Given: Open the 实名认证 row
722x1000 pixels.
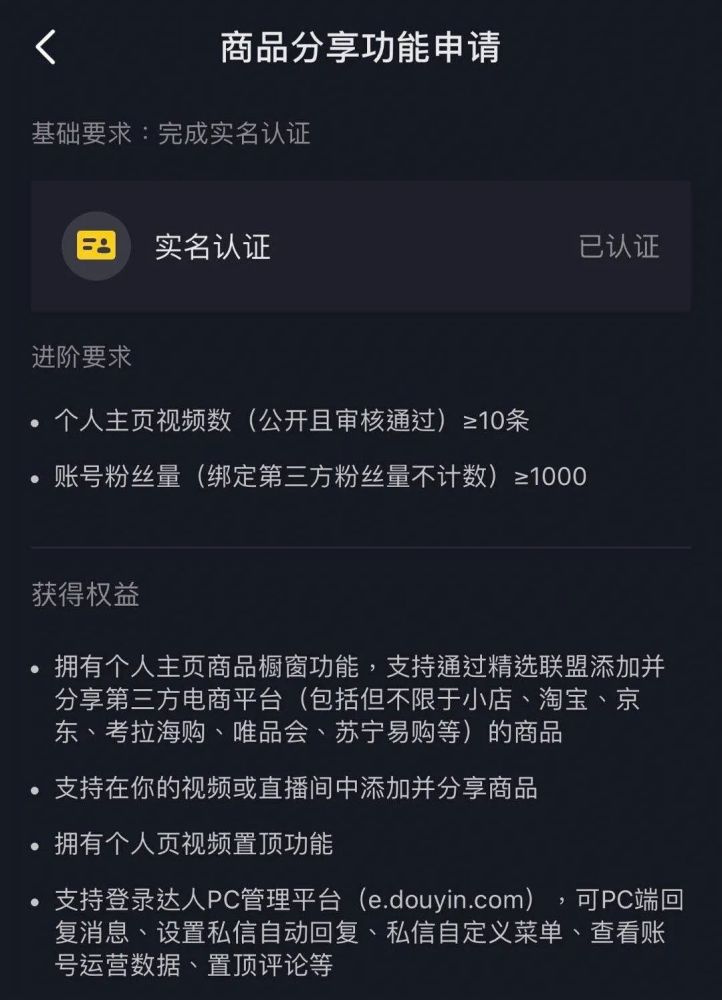Looking at the screenshot, I should (x=360, y=246).
